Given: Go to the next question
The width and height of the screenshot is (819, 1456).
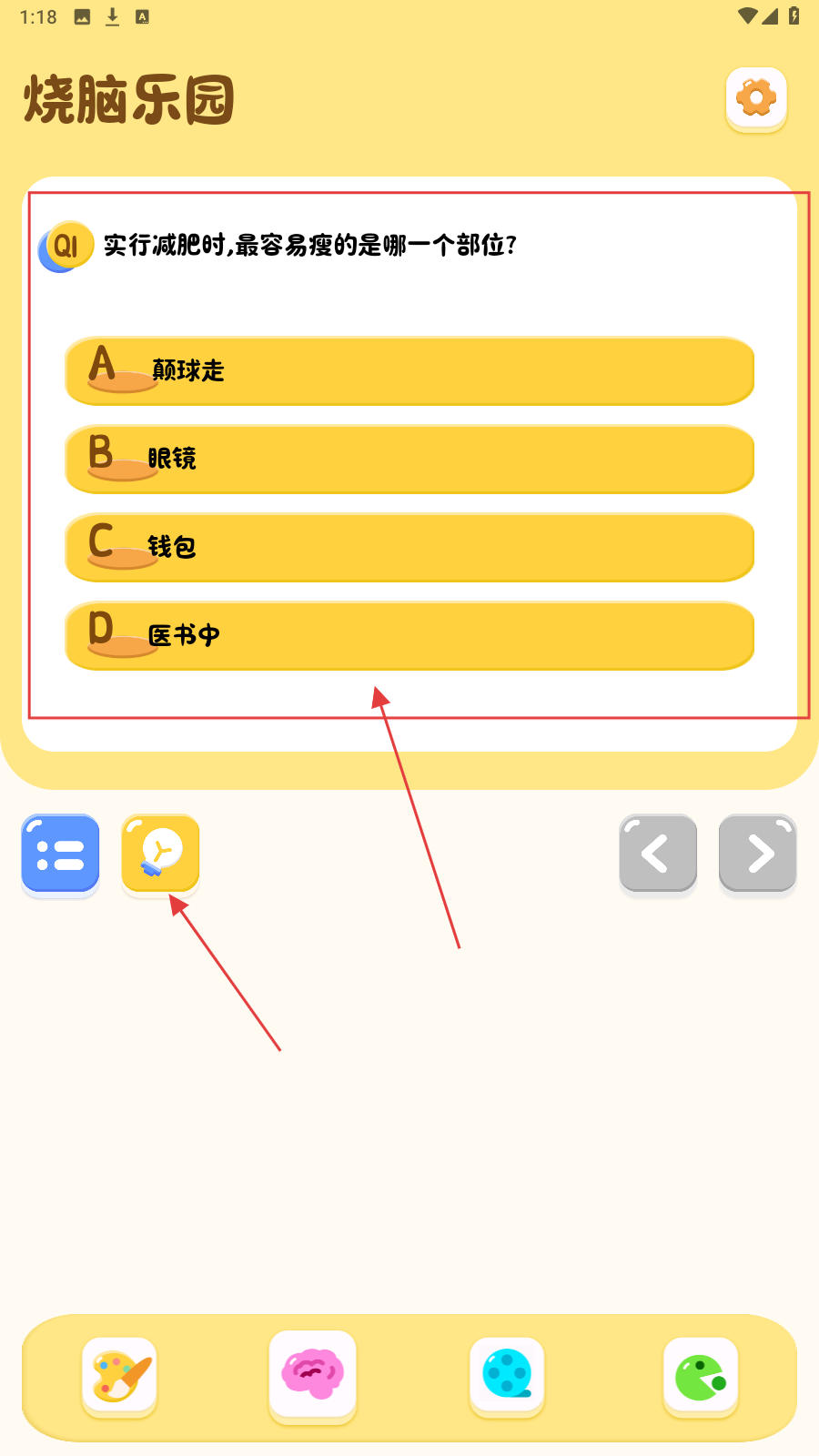Looking at the screenshot, I should tap(757, 854).
